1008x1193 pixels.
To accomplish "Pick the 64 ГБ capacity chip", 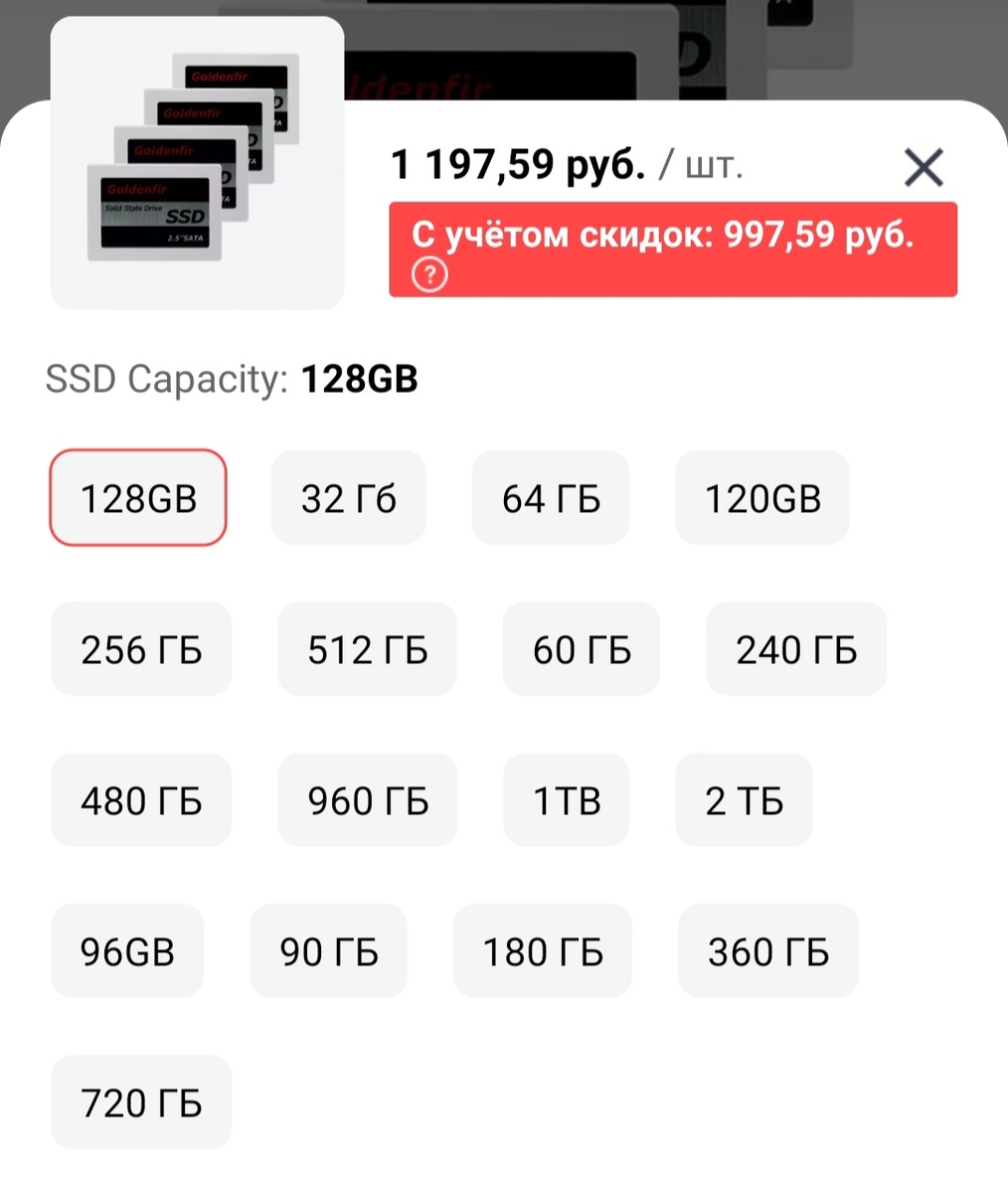I will pyautogui.click(x=551, y=498).
